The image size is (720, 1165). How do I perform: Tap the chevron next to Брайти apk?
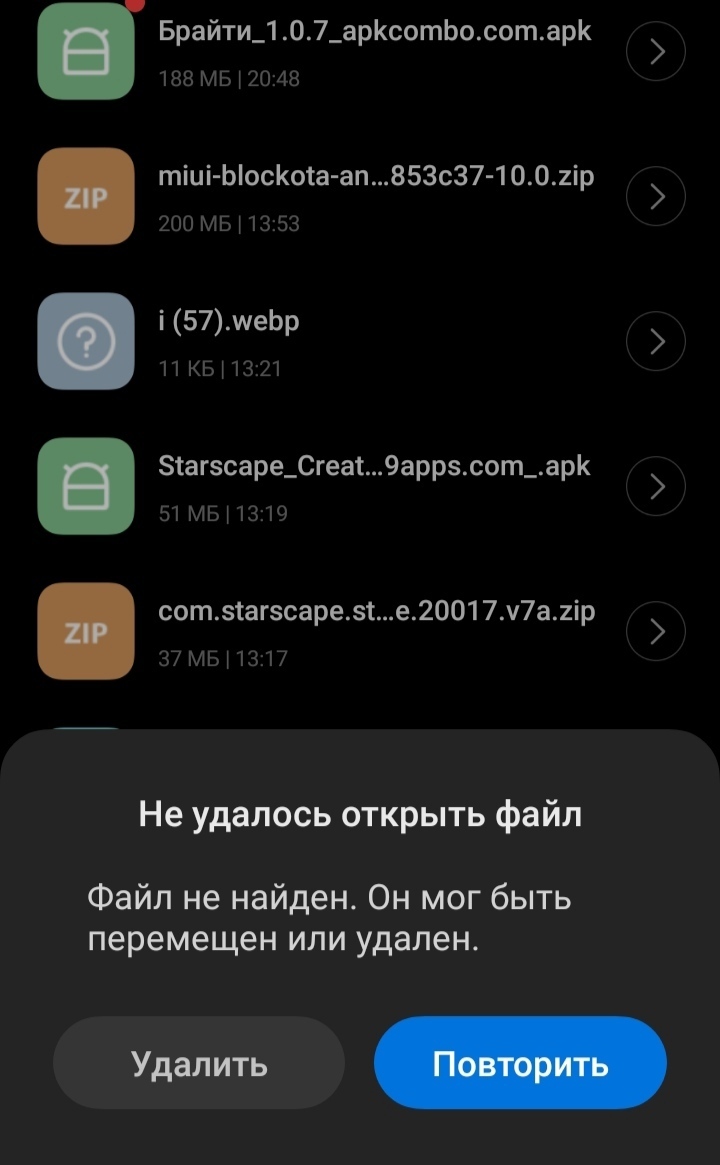(x=656, y=52)
